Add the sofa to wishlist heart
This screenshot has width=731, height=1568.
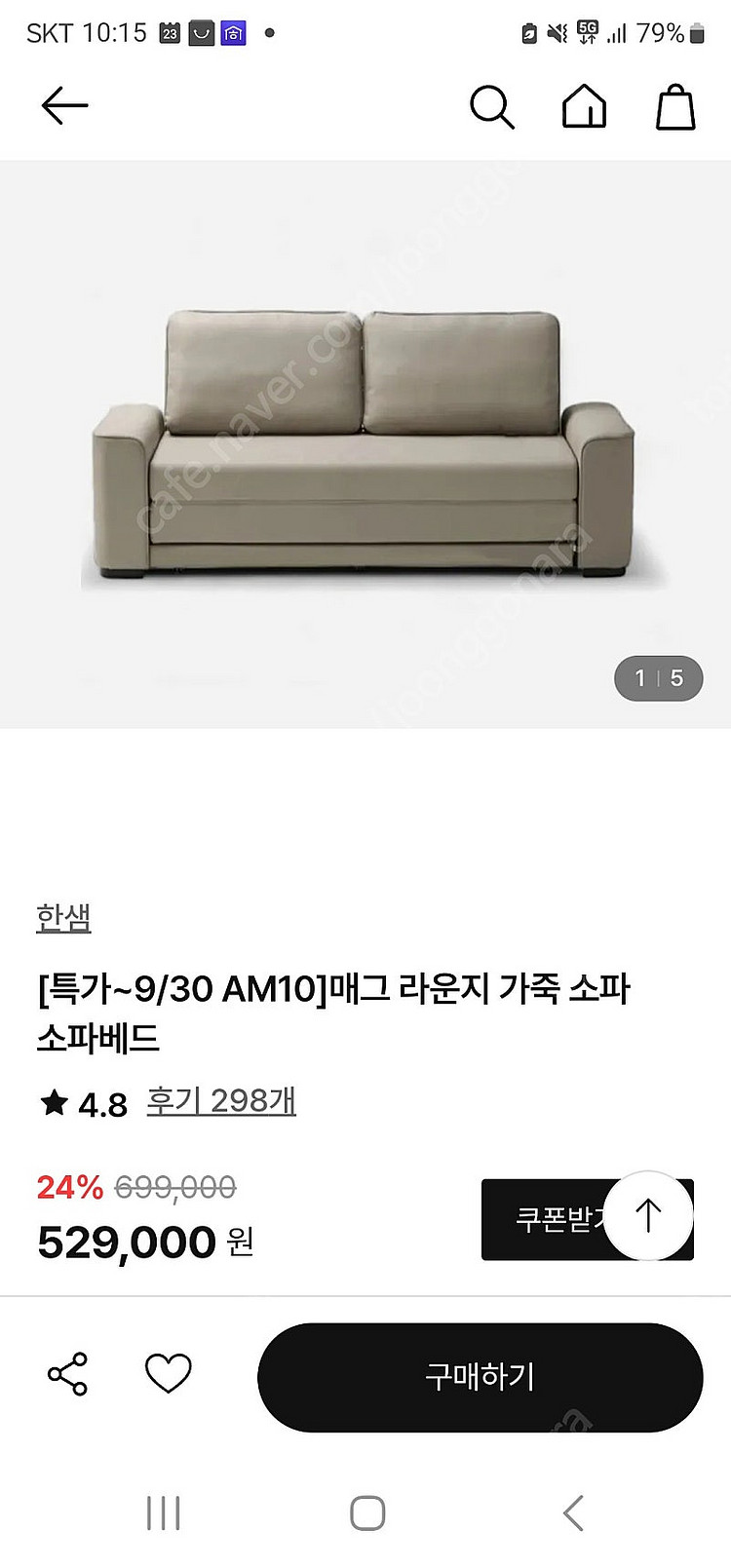169,1374
